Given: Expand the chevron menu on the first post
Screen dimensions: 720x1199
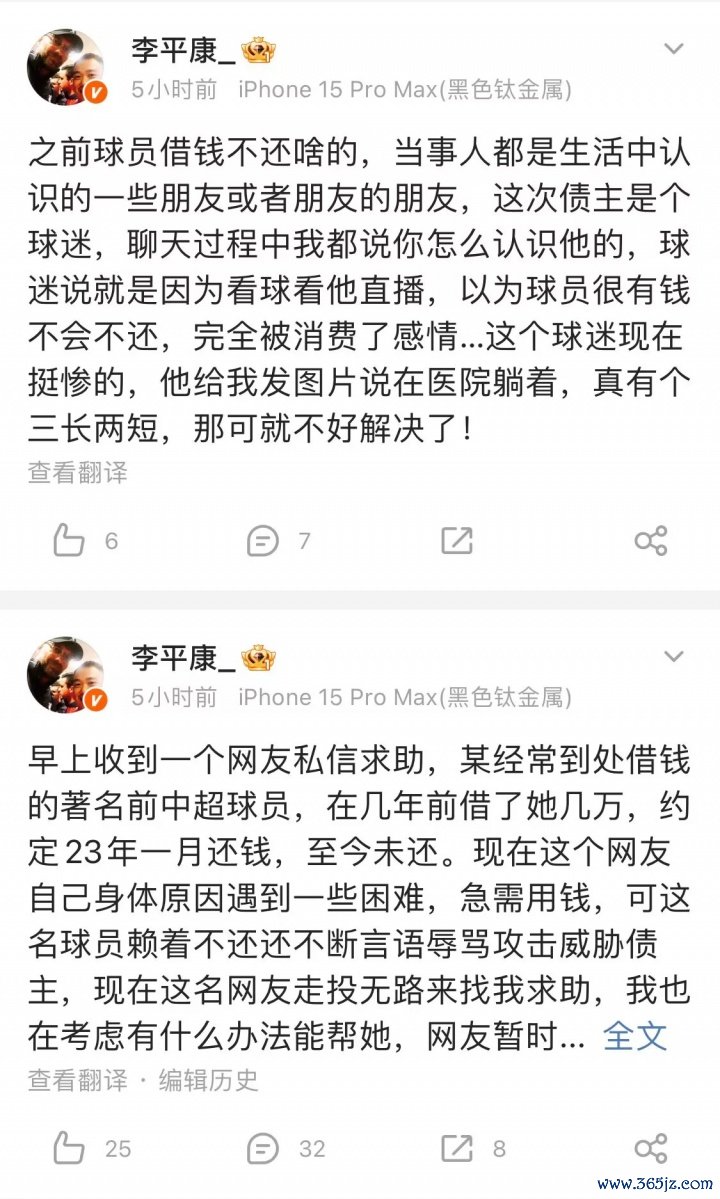Looking at the screenshot, I should (675, 49).
